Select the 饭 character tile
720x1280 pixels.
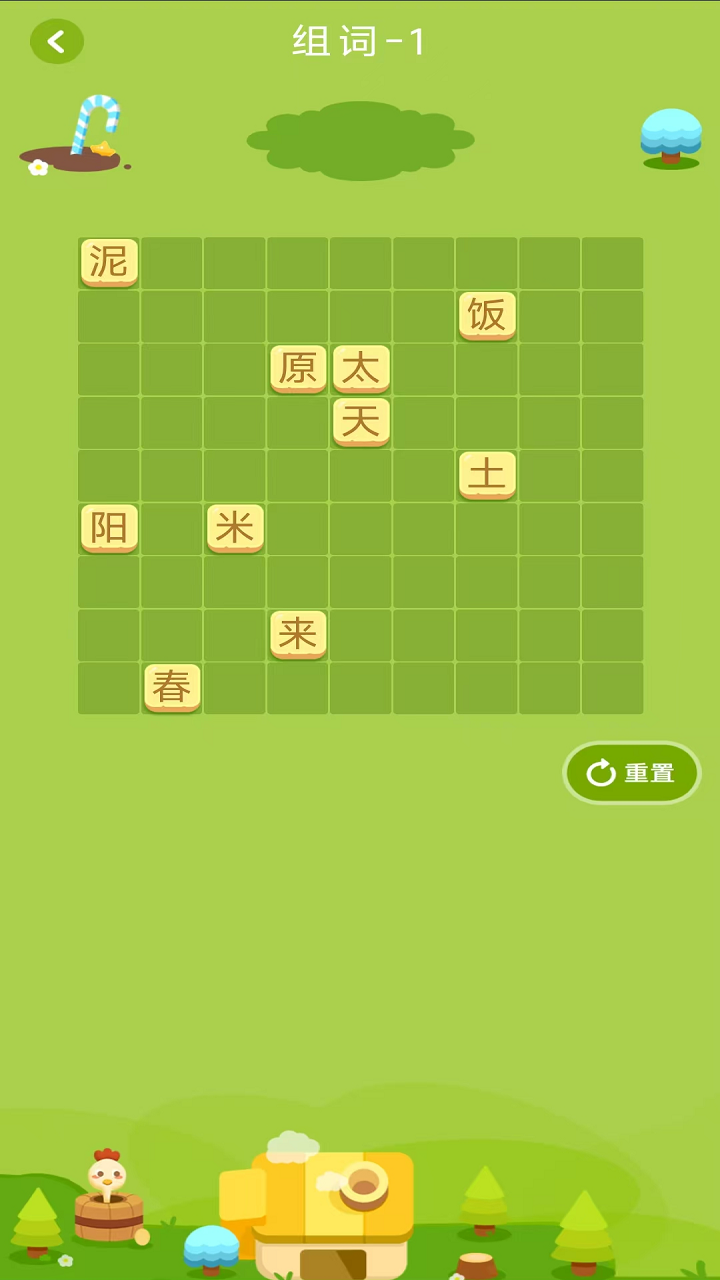tap(487, 315)
